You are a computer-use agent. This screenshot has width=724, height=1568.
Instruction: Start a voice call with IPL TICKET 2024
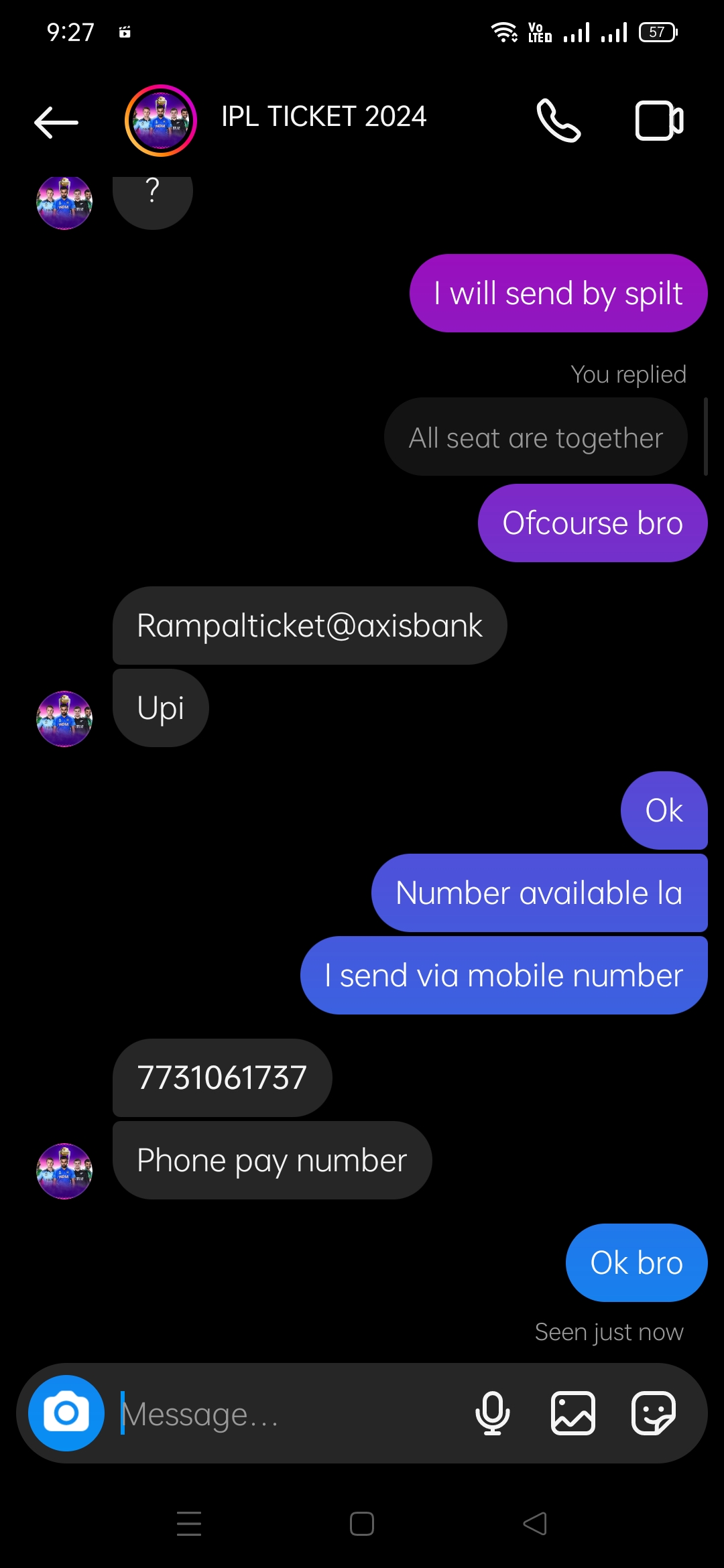(x=558, y=121)
